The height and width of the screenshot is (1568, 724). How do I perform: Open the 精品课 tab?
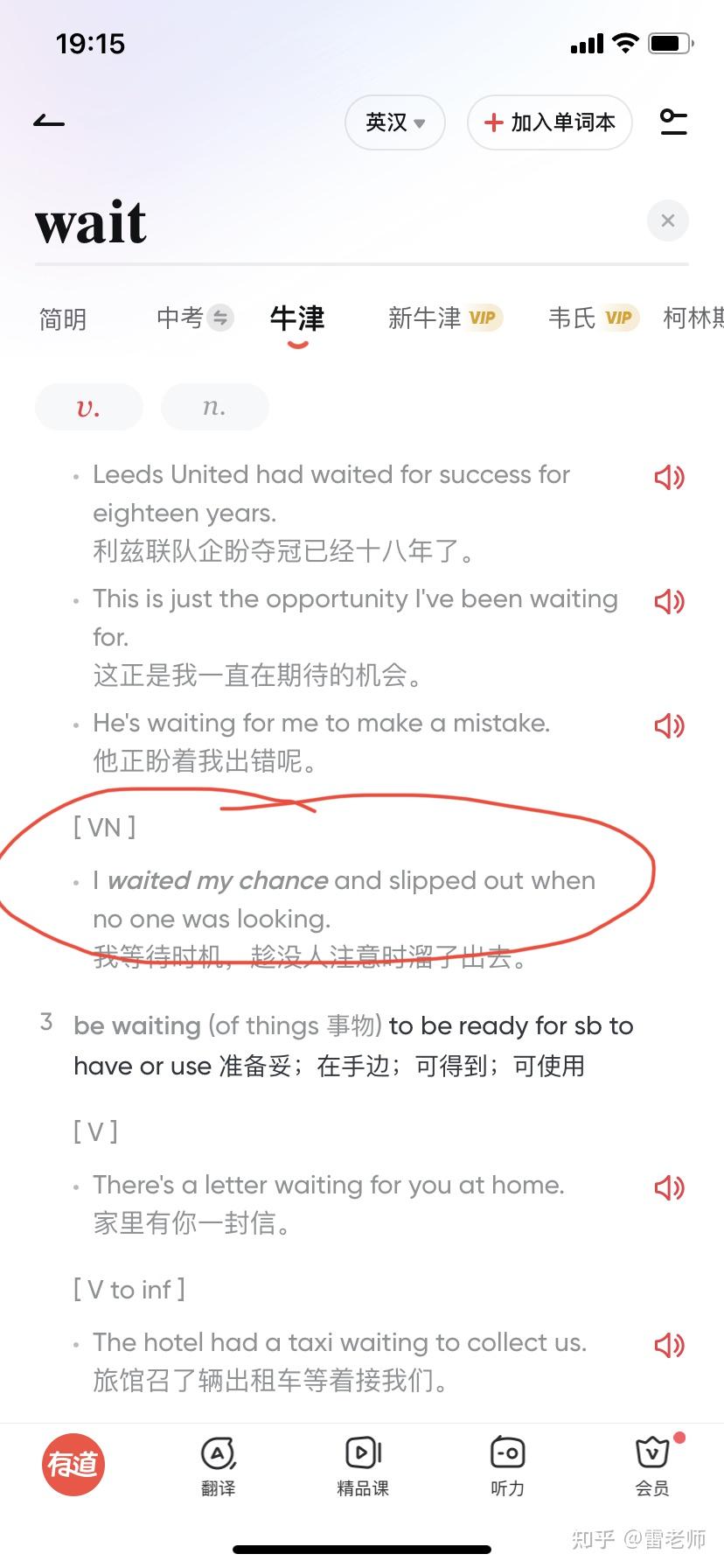pyautogui.click(x=362, y=1466)
